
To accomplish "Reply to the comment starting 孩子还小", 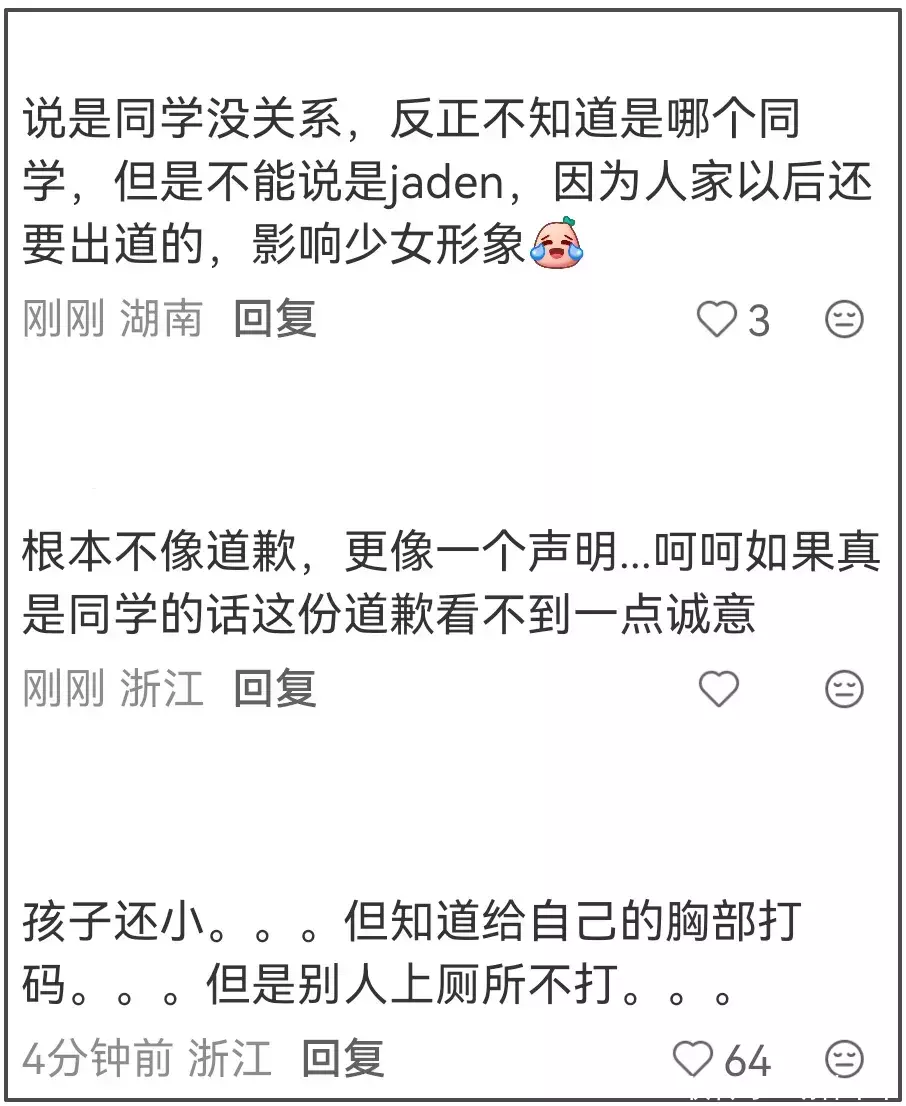I will click(x=343, y=1058).
